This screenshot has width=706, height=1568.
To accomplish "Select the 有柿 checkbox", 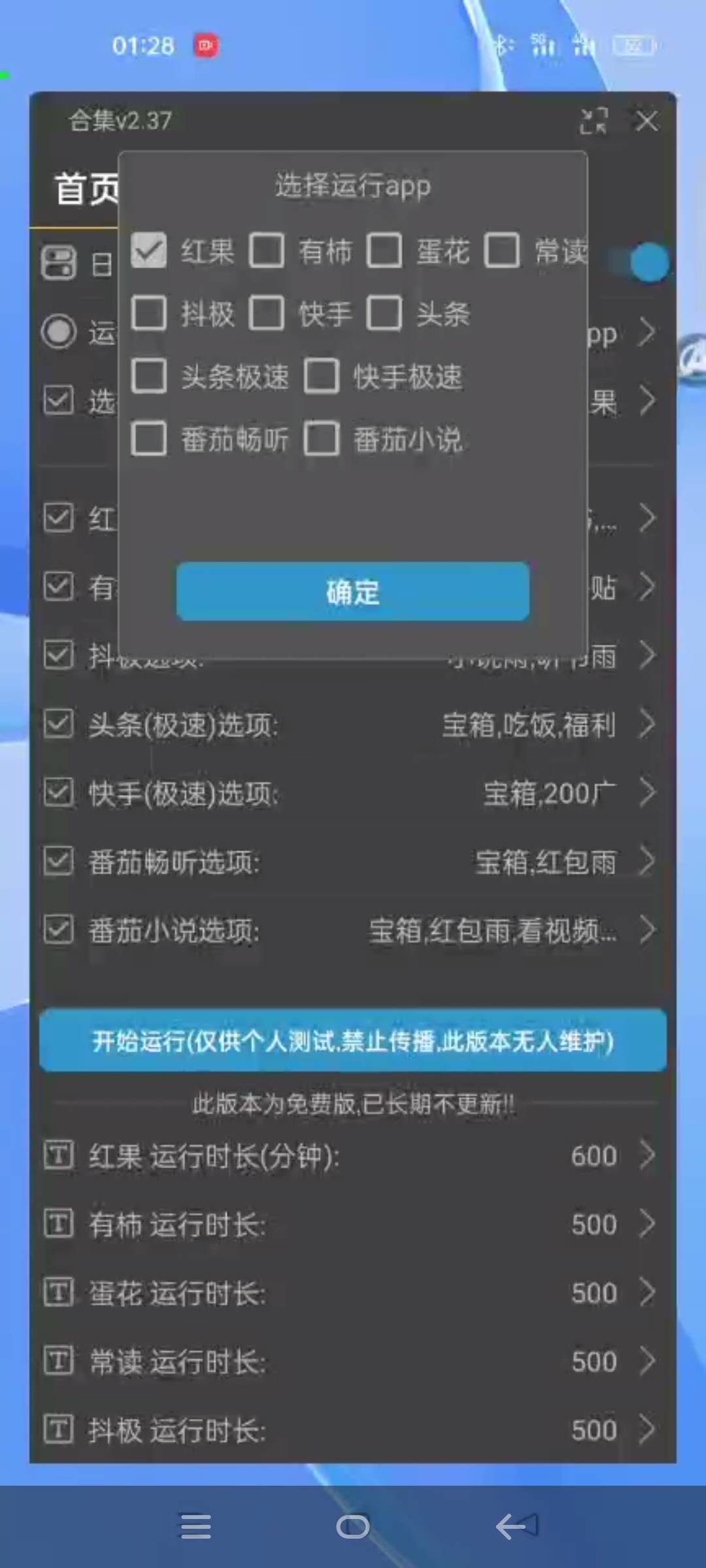I will point(267,251).
